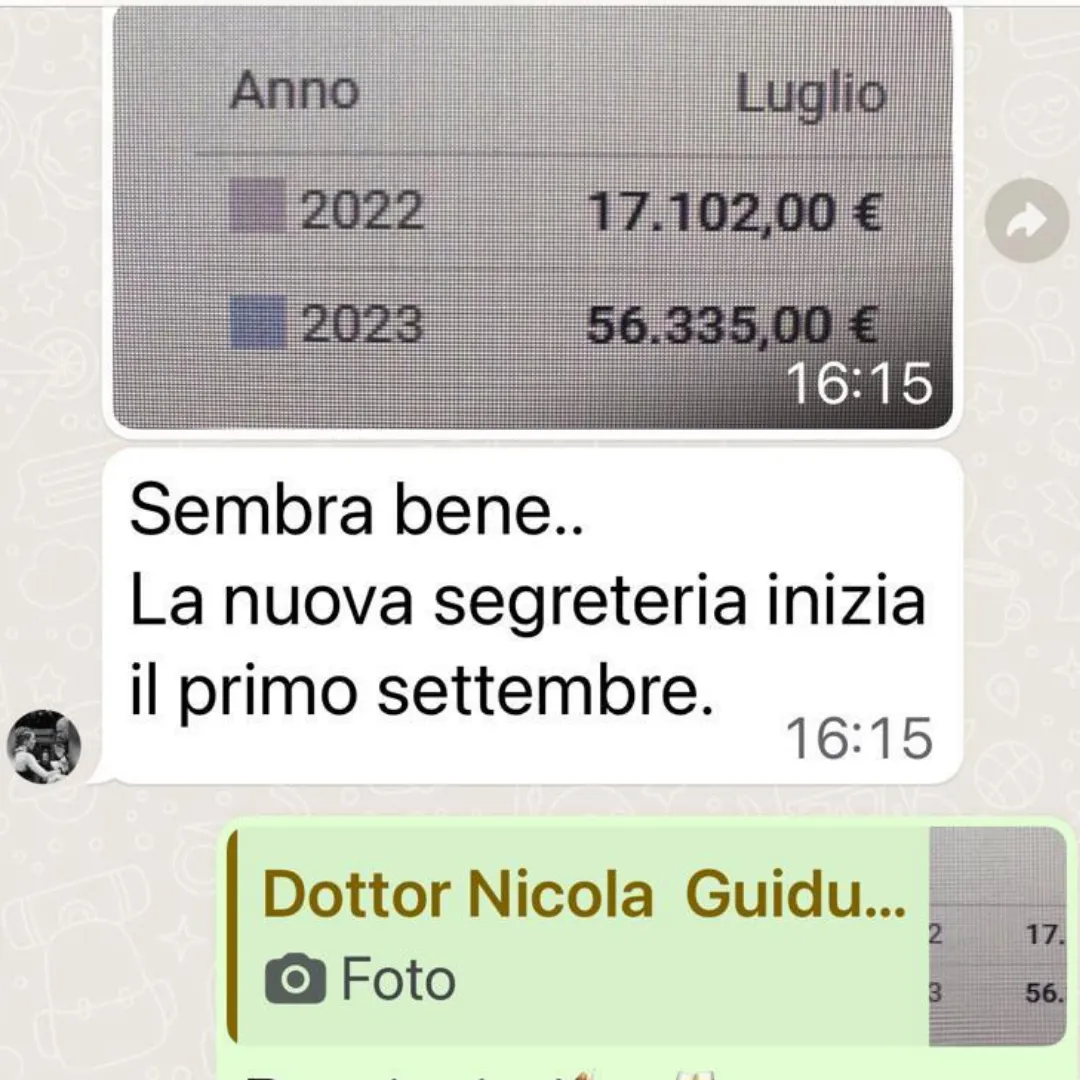The image size is (1080, 1080).
Task: Open the photo showing Luglio revenue figures
Action: click(x=532, y=217)
